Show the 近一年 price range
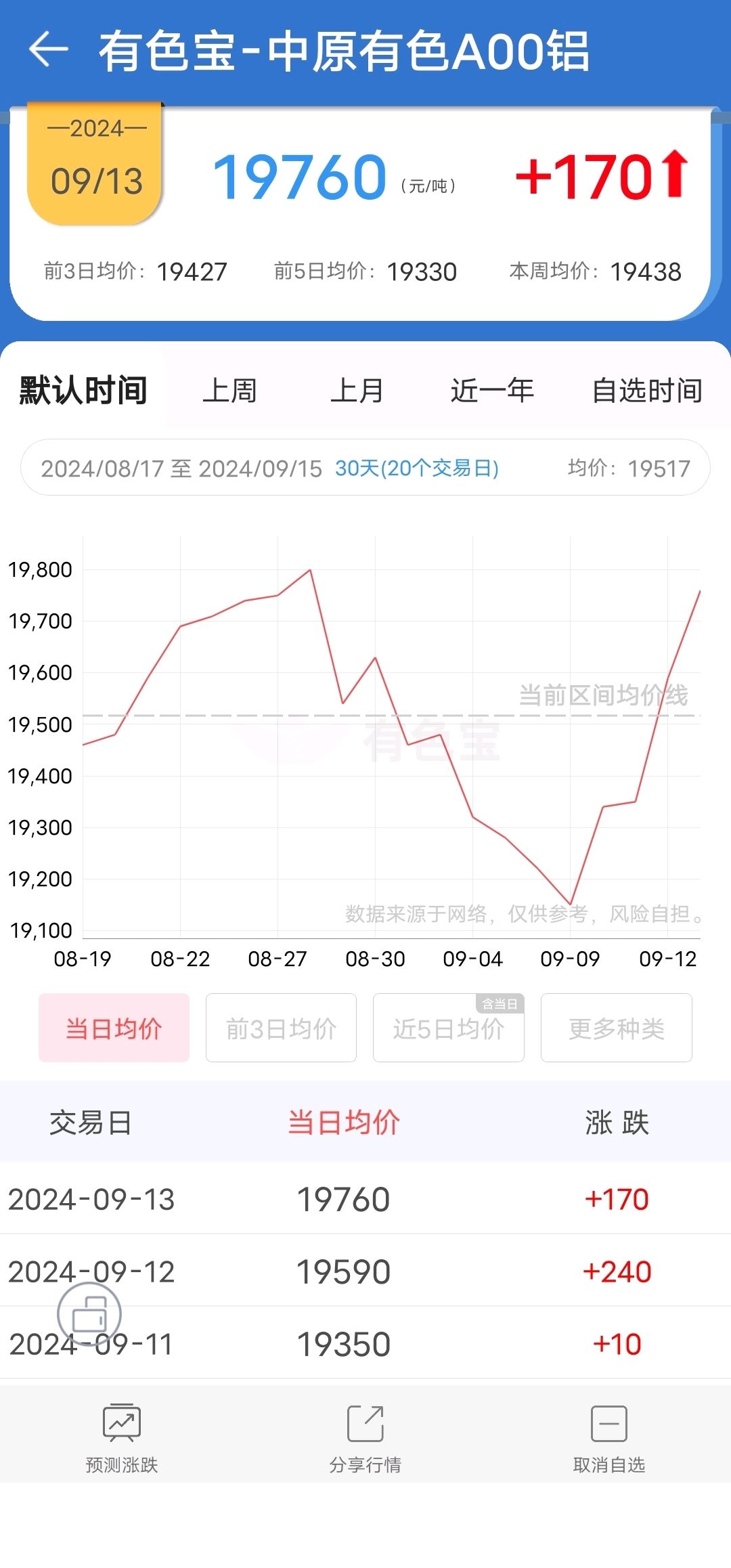The width and height of the screenshot is (731, 1568). (x=492, y=391)
